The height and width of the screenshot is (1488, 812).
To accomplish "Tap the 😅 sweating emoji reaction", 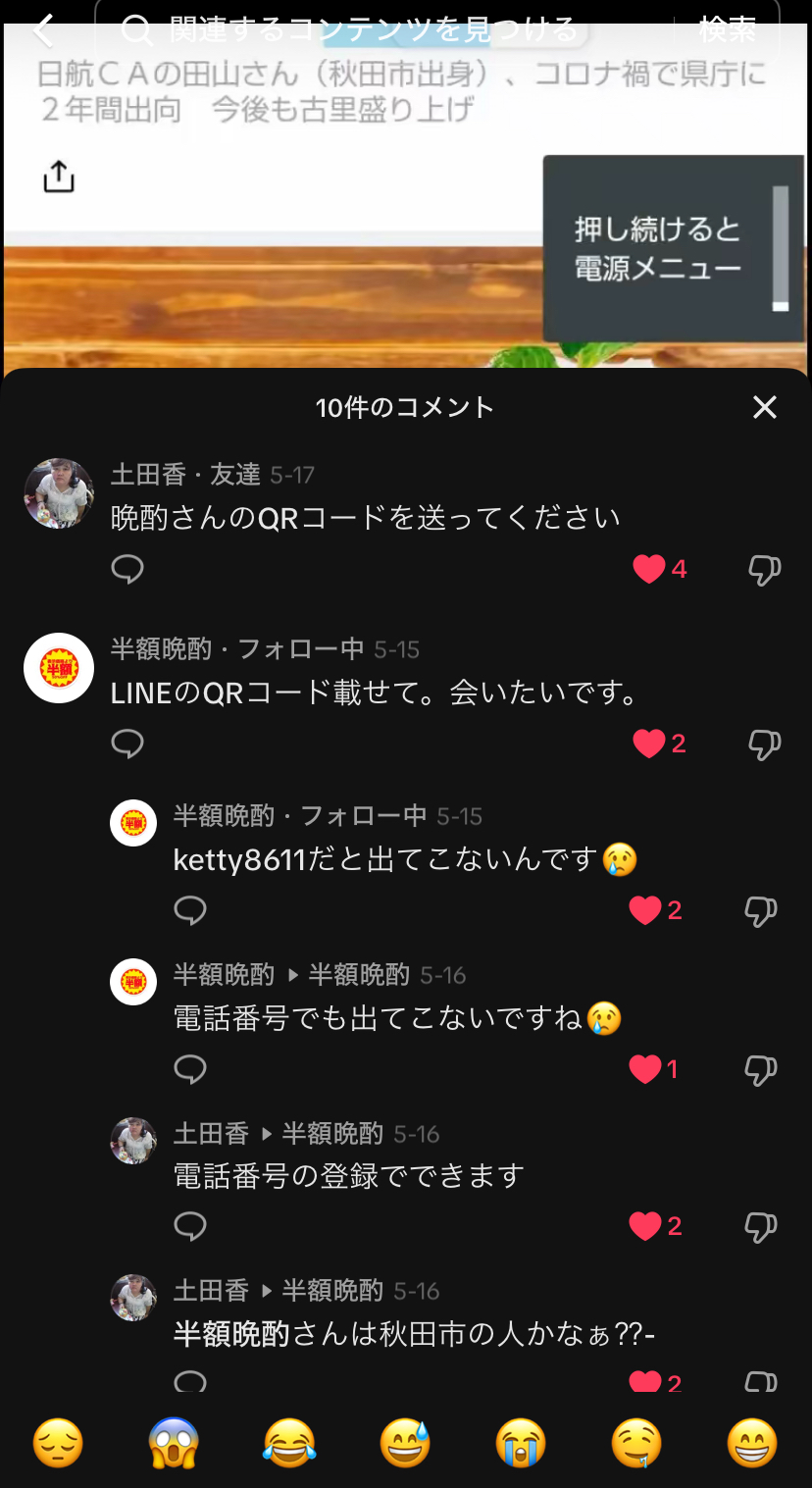I will [x=405, y=1445].
